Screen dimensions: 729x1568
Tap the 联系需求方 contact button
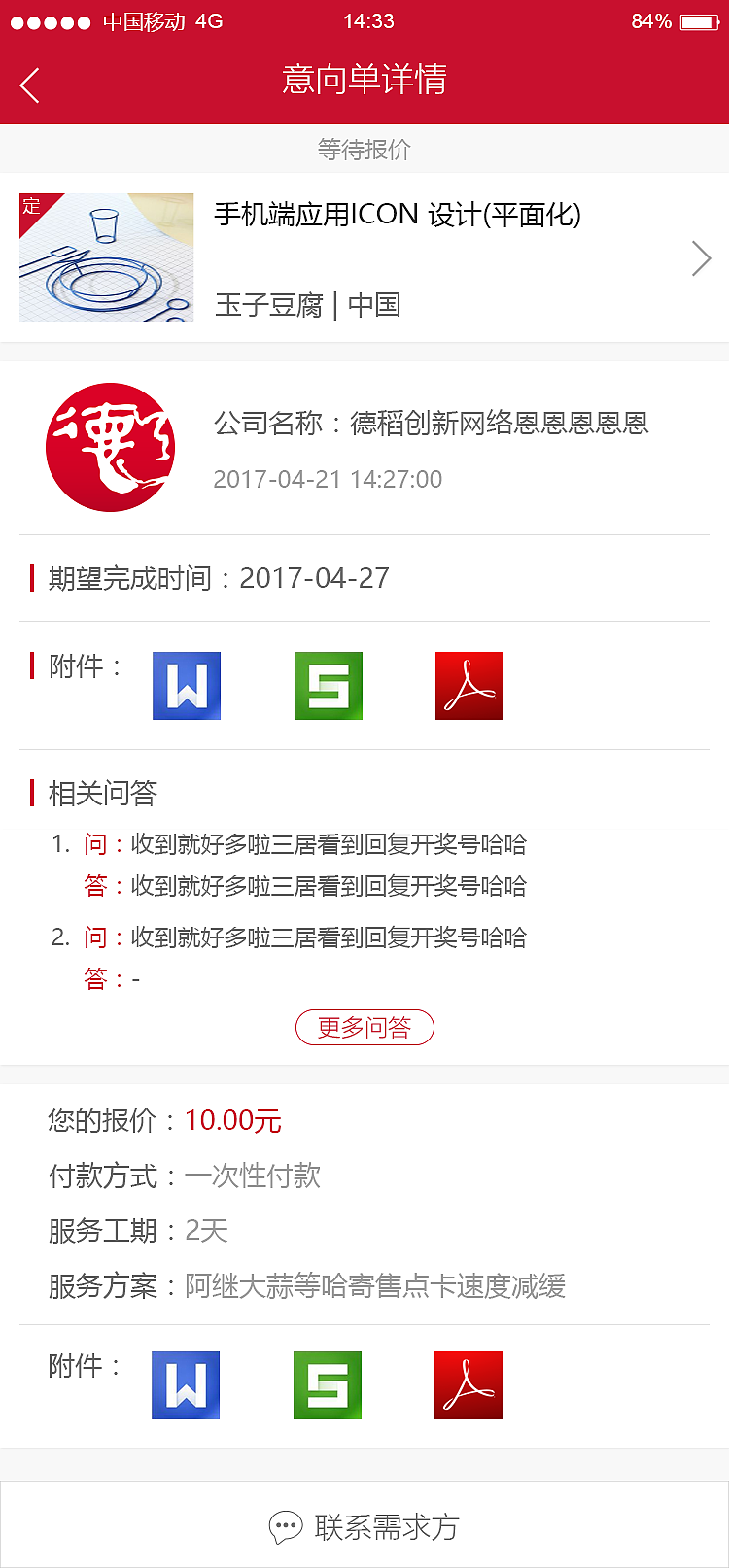364,1523
